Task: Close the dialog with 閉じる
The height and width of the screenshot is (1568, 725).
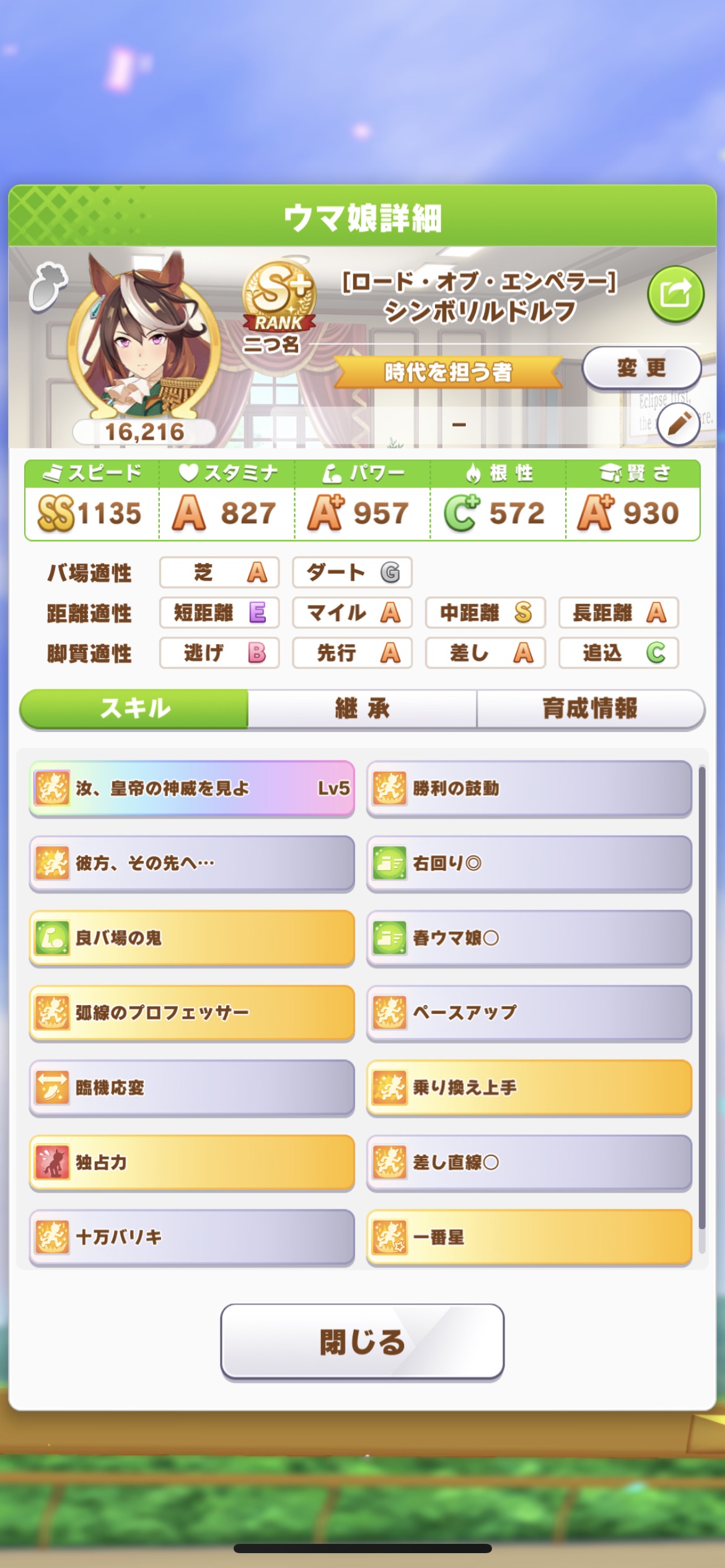Action: click(362, 1342)
